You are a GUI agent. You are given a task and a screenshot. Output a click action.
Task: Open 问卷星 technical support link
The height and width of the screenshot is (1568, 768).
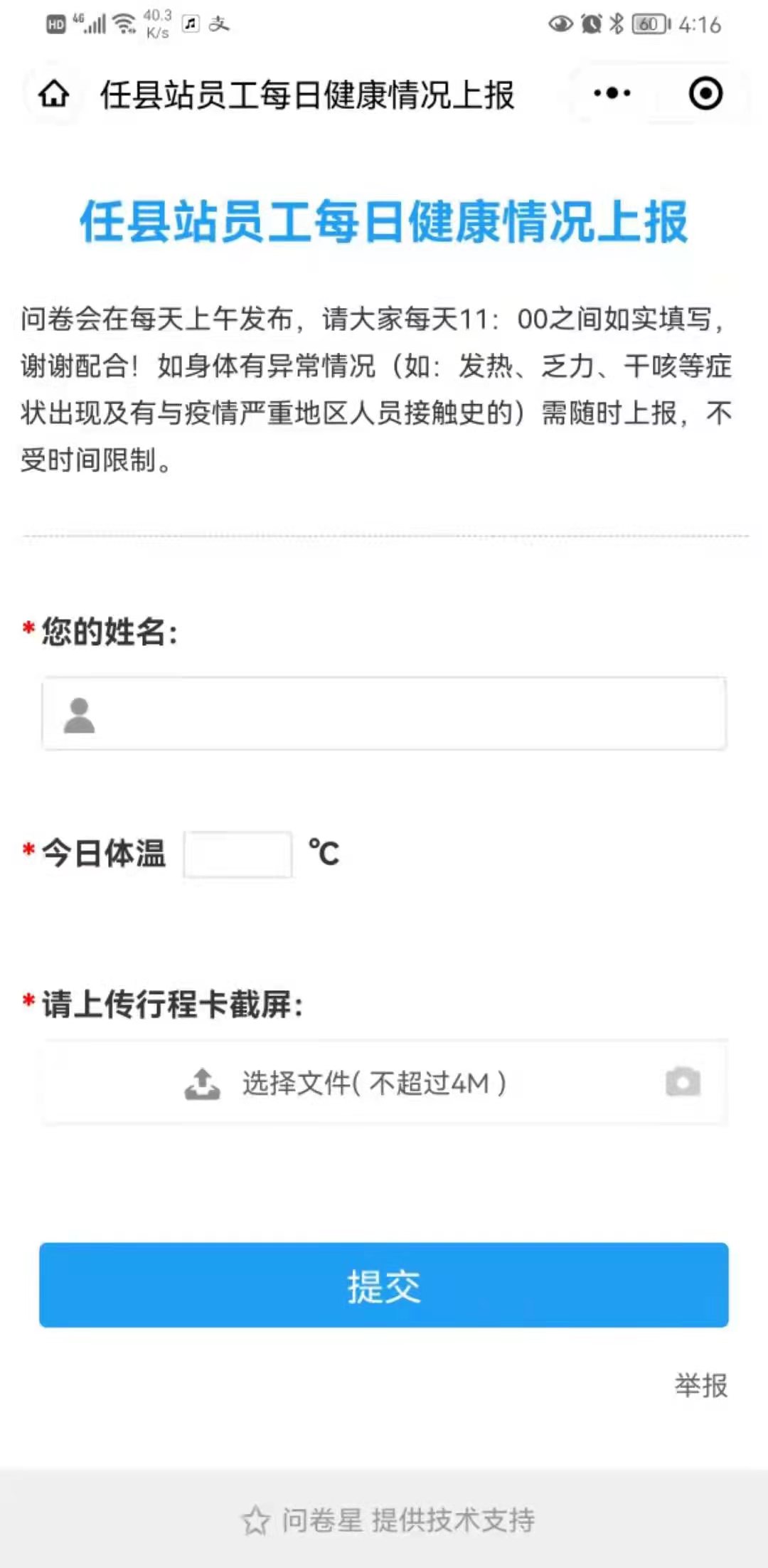pyautogui.click(x=388, y=1520)
